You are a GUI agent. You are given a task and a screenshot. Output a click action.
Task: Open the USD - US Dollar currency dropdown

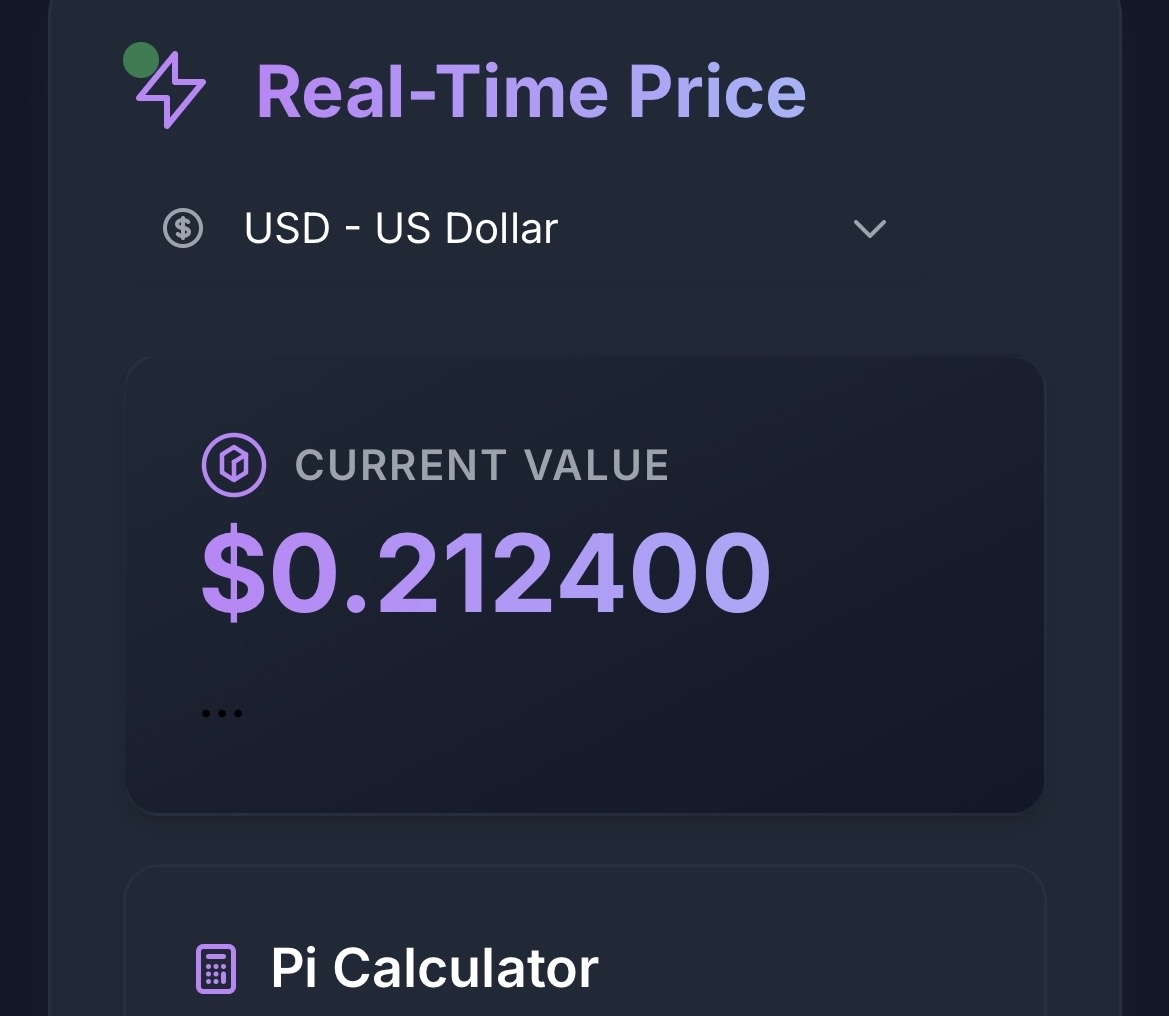pos(526,229)
